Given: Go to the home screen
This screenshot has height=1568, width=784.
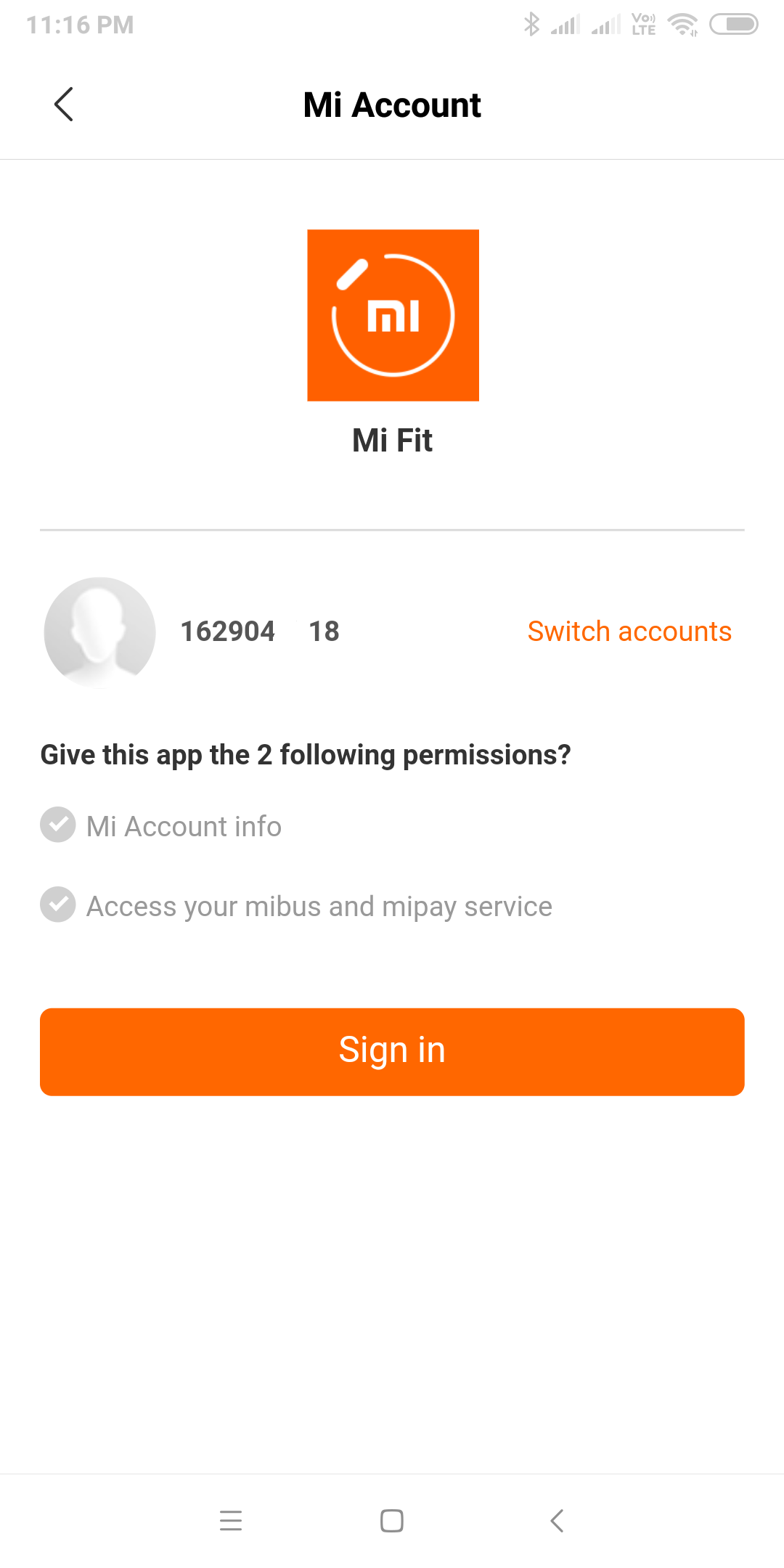Looking at the screenshot, I should [x=392, y=1520].
